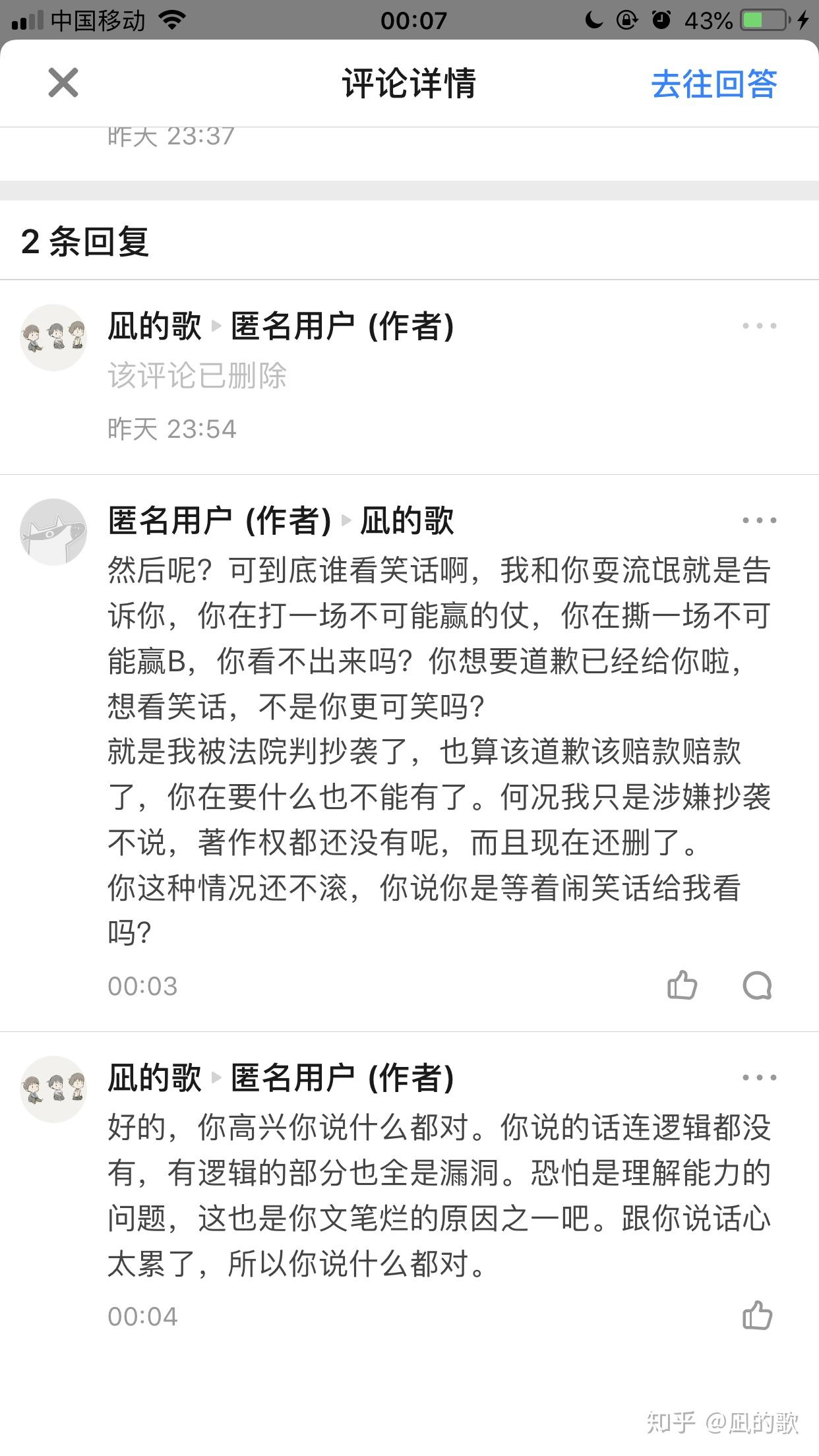
Task: Open 凪的歌's avatar on the 00:04 reply
Action: point(53,1089)
